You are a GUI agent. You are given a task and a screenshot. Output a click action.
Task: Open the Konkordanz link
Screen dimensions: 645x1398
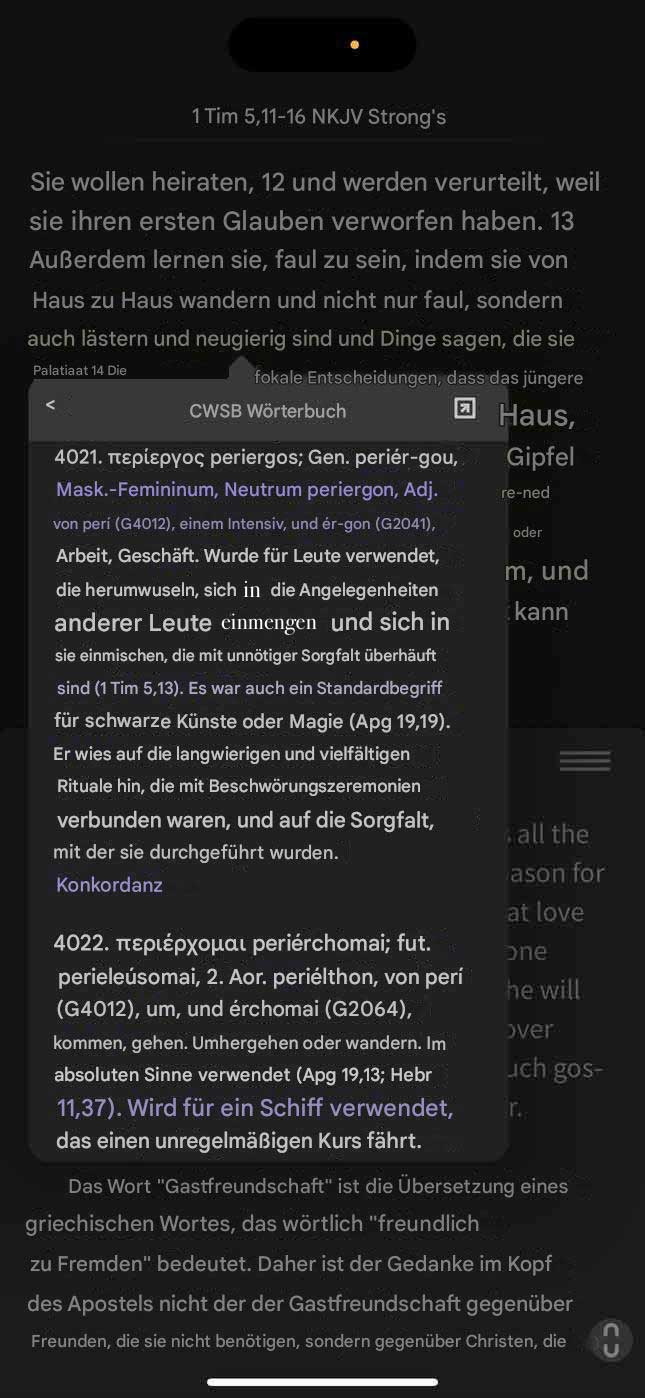click(x=109, y=885)
